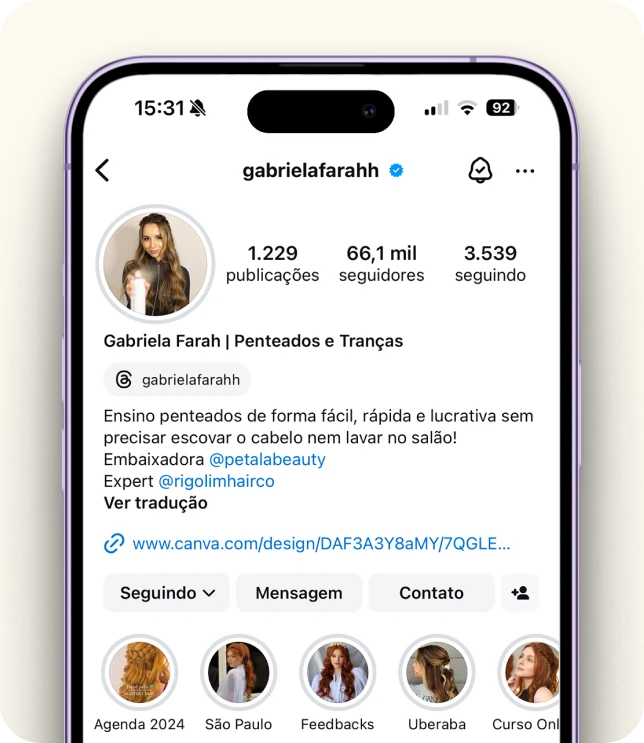
Task: Show suggested accounts with add-person icon
Action: pyautogui.click(x=520, y=593)
